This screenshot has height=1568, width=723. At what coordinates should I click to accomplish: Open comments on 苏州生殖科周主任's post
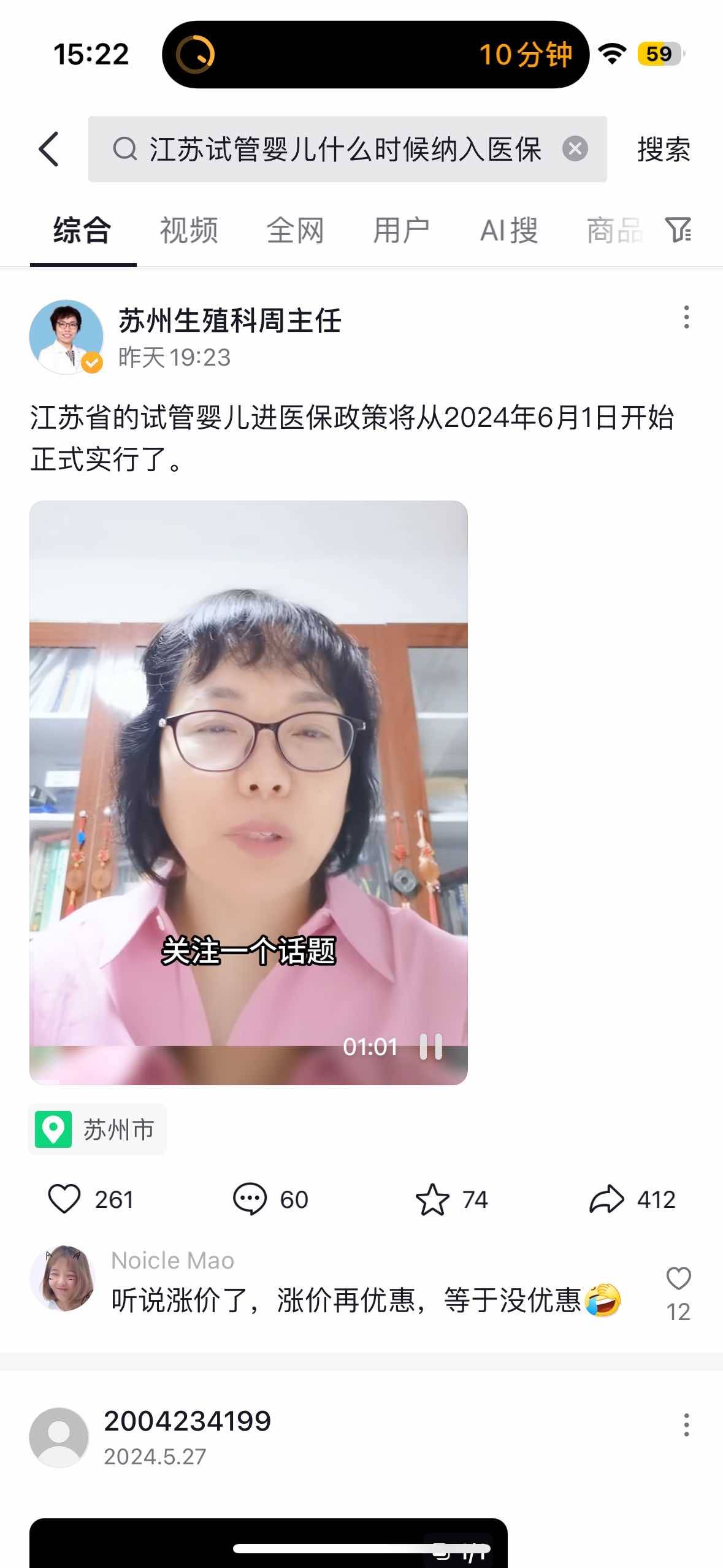click(250, 1199)
